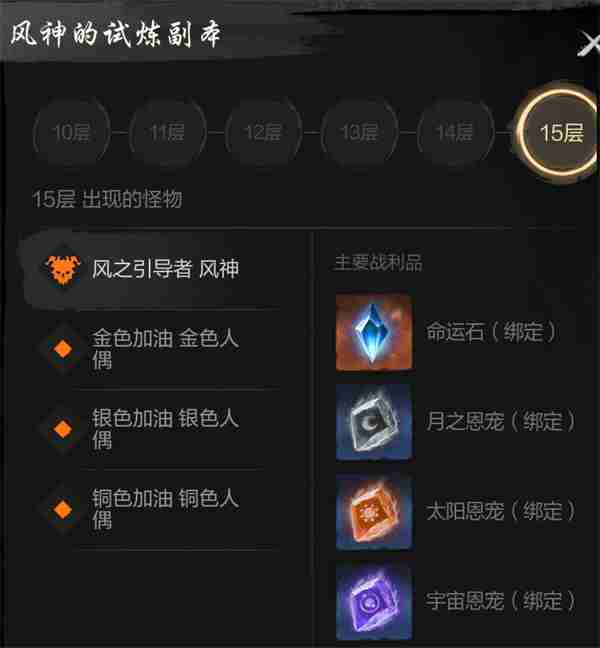The height and width of the screenshot is (648, 600).
Task: Close the 风神的试炼副本 panel
Action: [588, 44]
